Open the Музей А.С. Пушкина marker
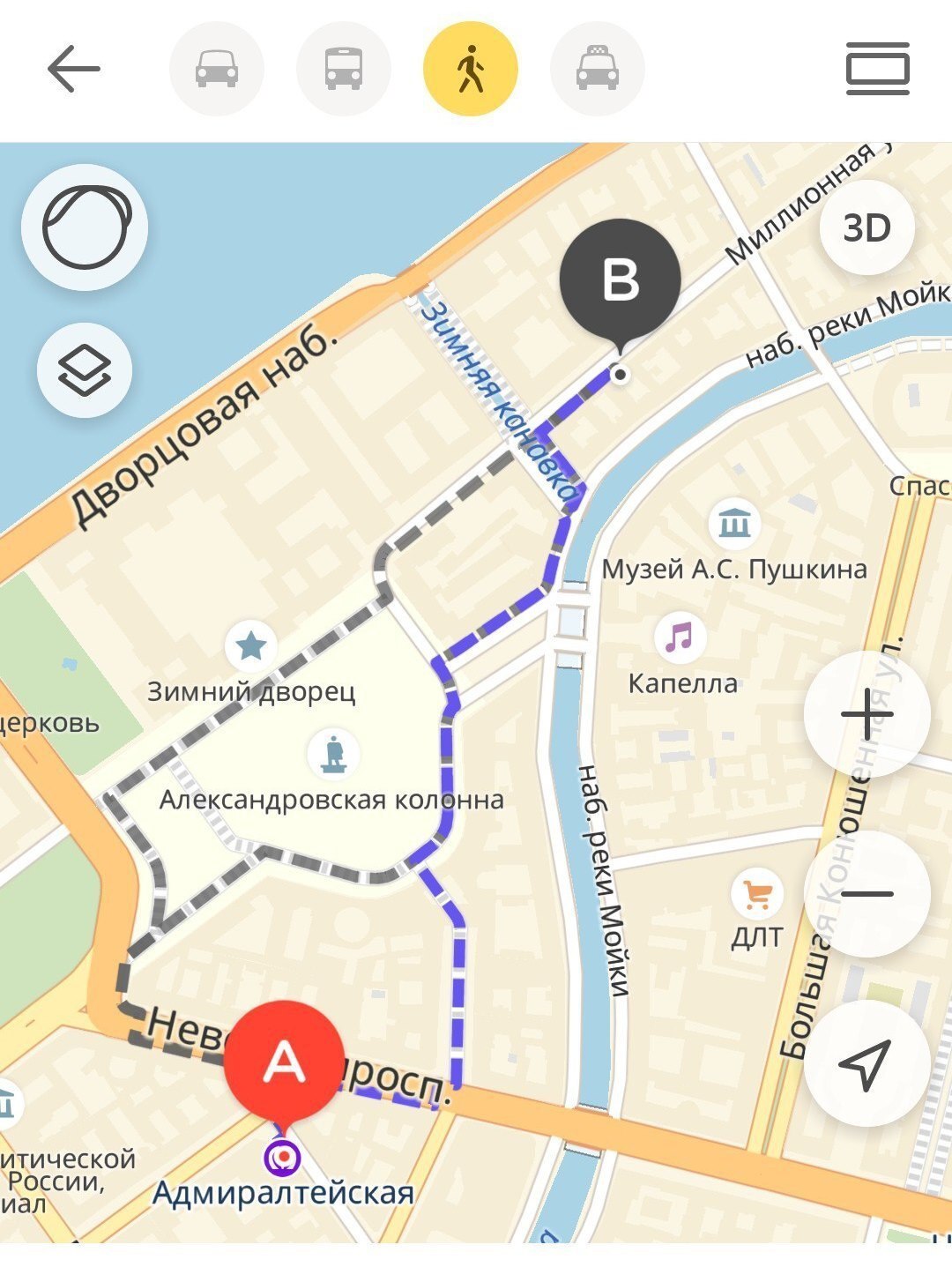This screenshot has height=1267, width=952. pyautogui.click(x=734, y=525)
